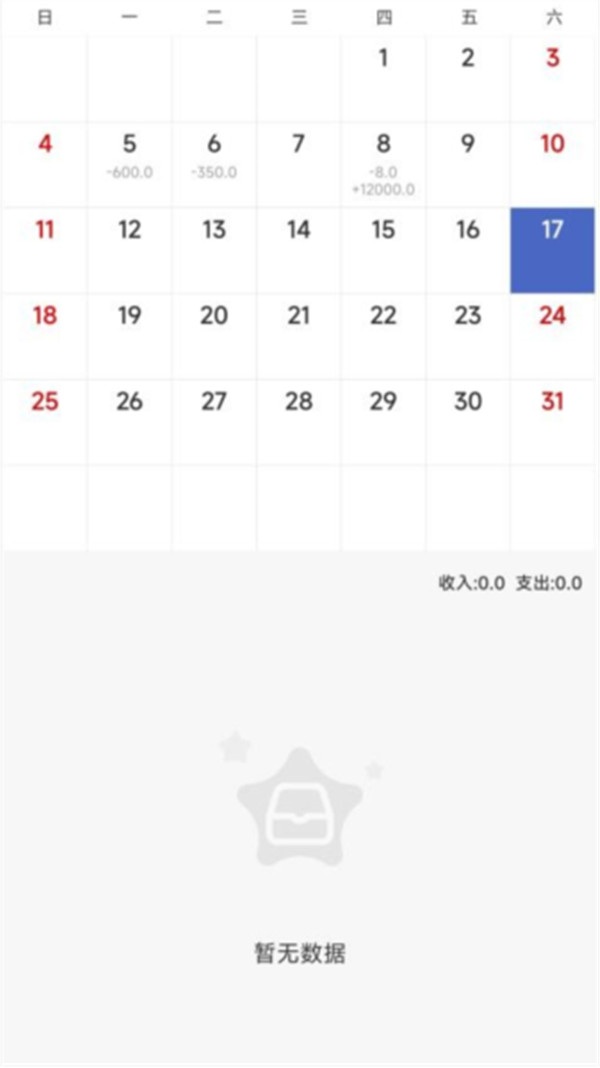600x1068 pixels.
Task: Open day 8 with +12000.0 income
Action: point(383,164)
